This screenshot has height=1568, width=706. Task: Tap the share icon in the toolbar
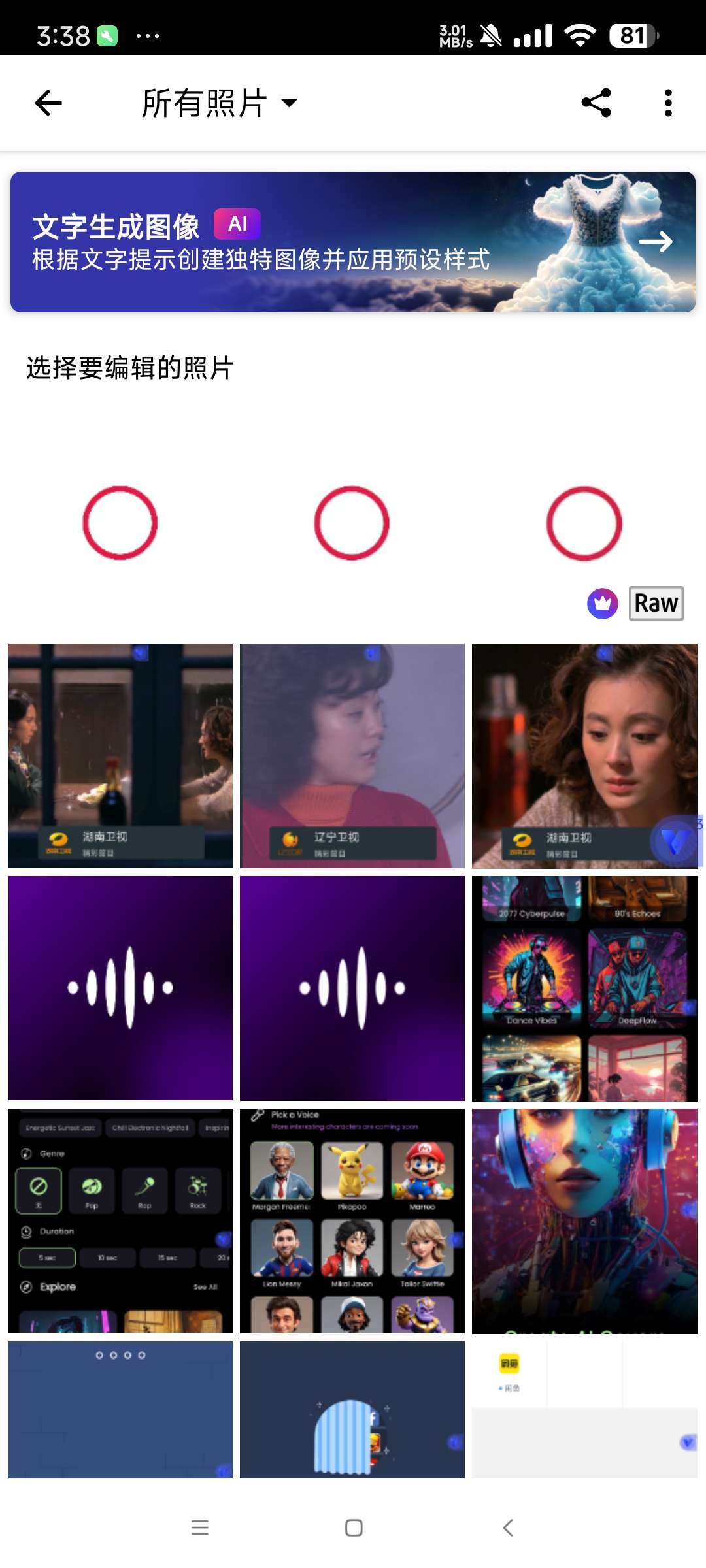pos(596,103)
